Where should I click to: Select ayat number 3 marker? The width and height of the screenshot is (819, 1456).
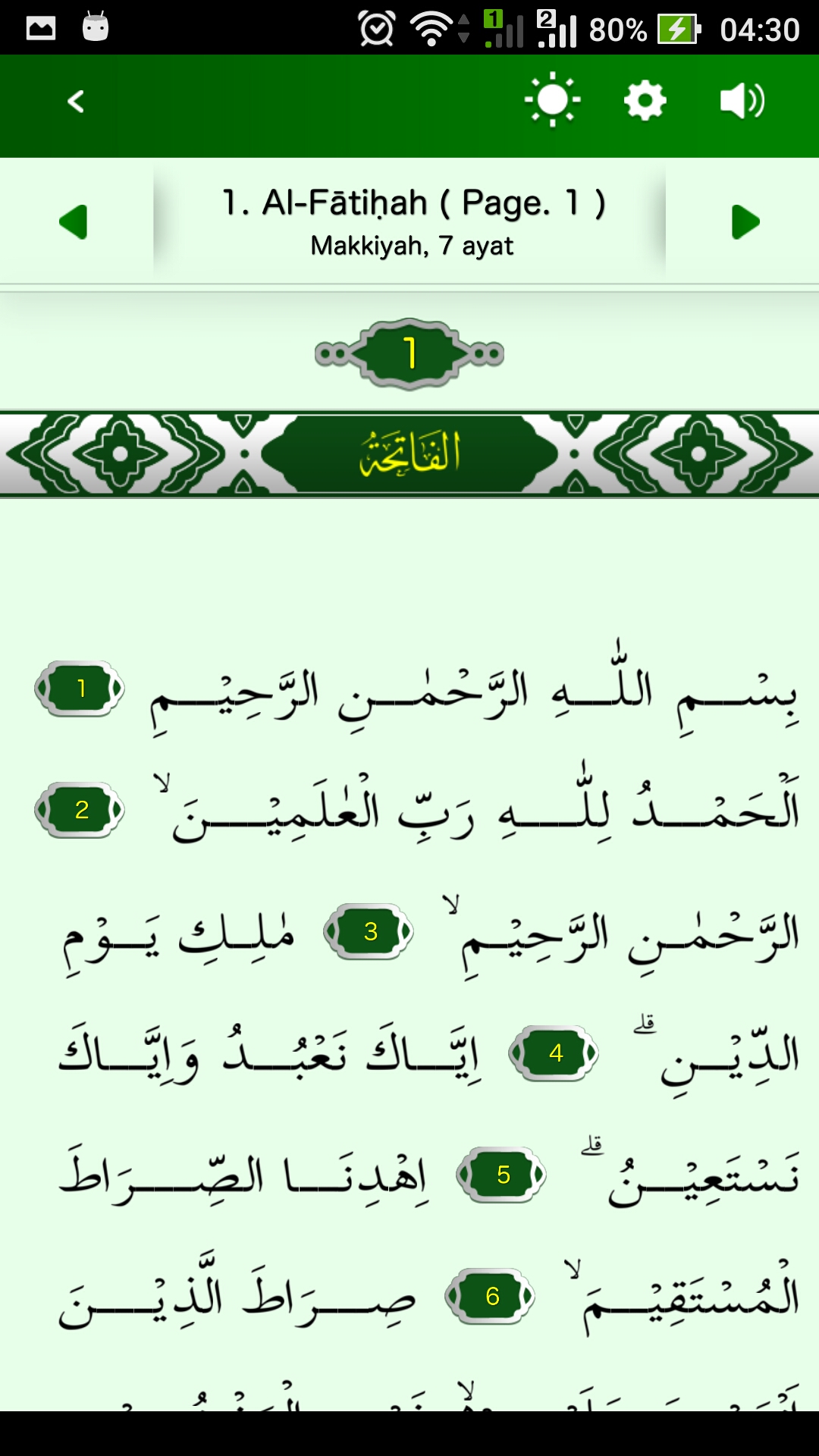tap(369, 931)
